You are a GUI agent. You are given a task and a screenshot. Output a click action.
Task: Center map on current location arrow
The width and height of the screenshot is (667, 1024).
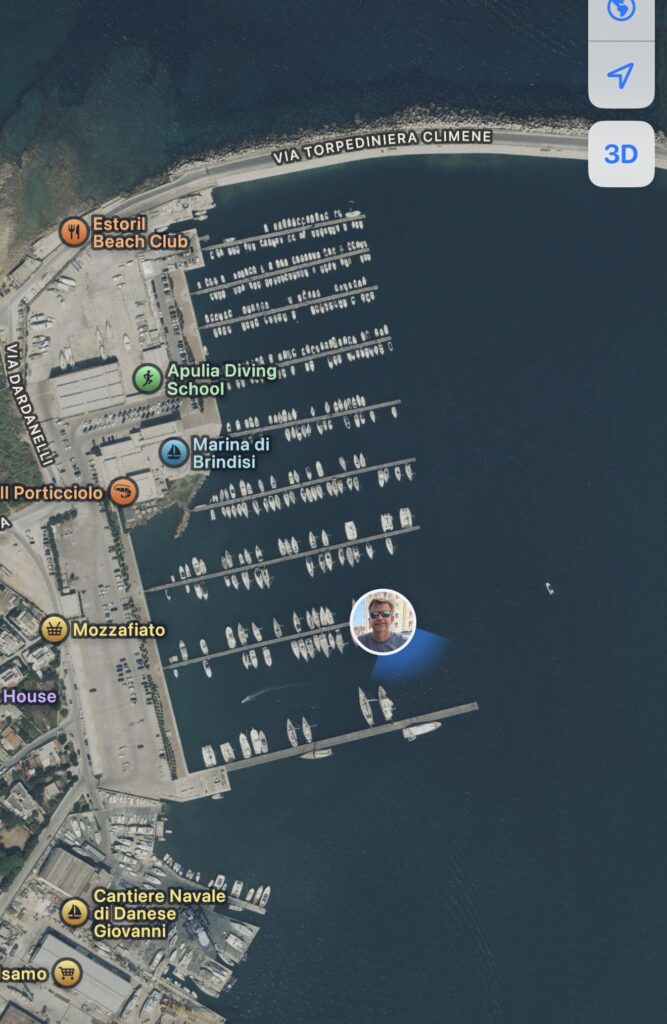click(x=621, y=75)
